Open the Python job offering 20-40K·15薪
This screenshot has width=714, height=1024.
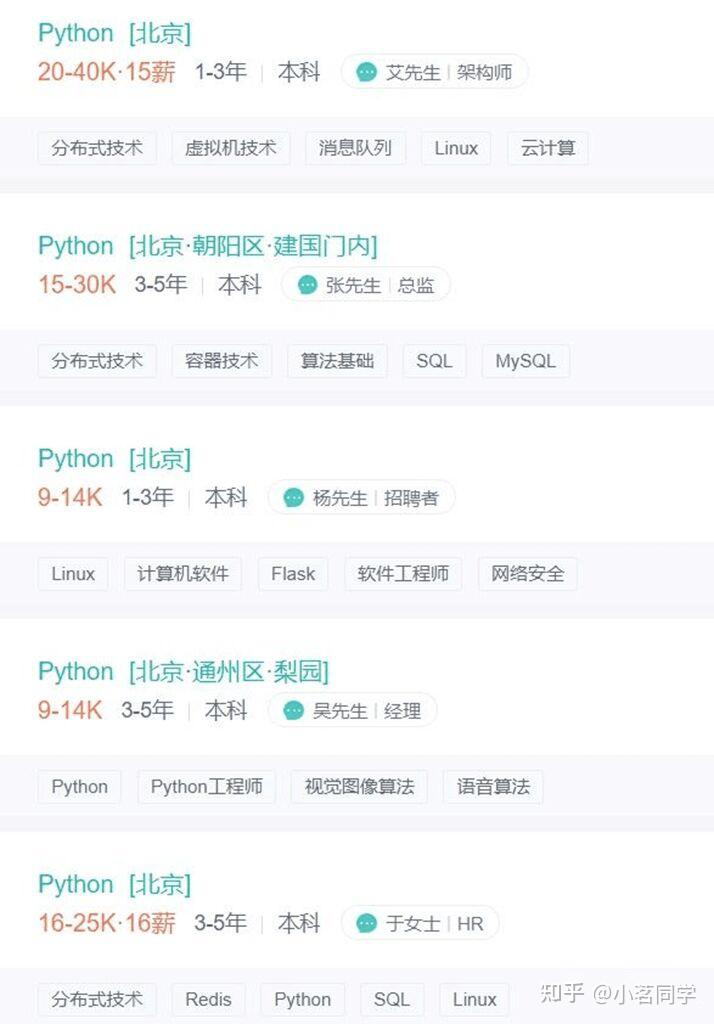(x=75, y=33)
